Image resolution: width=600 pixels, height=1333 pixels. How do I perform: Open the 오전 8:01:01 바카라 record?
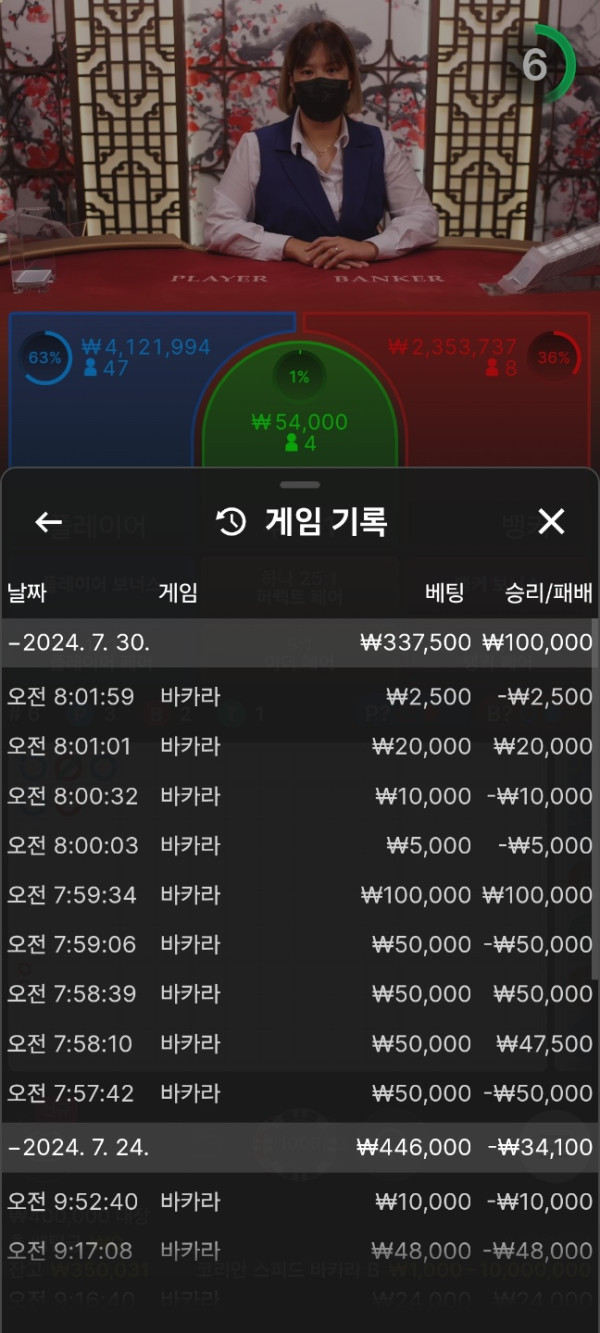(x=298, y=746)
